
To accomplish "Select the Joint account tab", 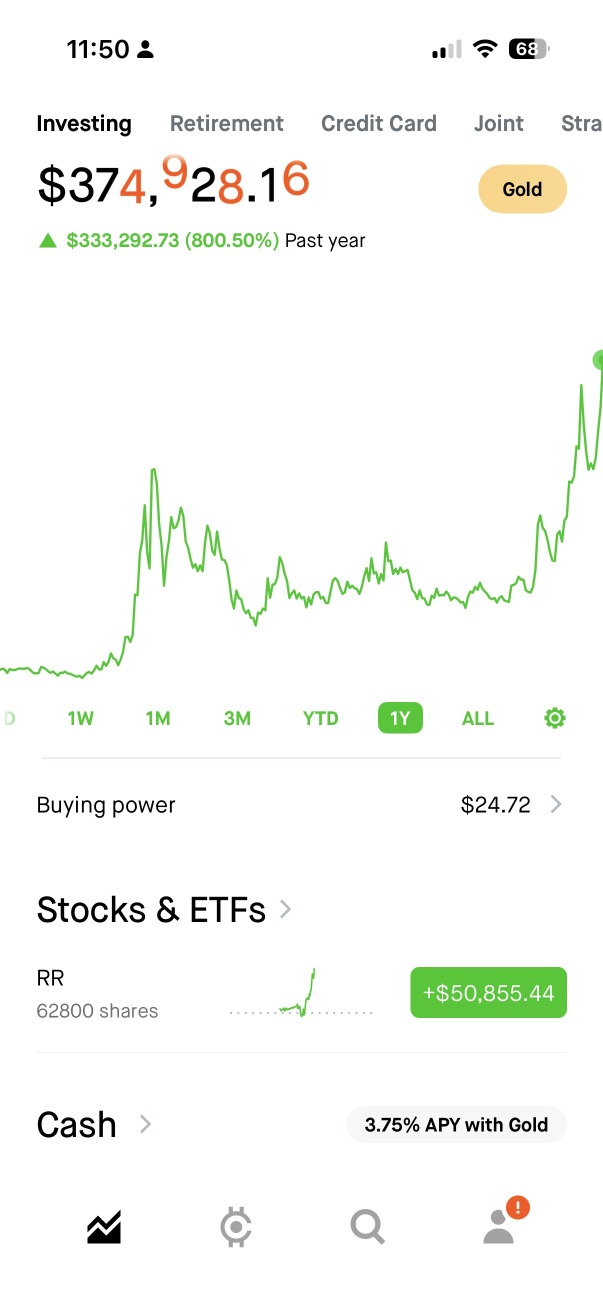I will point(498,124).
